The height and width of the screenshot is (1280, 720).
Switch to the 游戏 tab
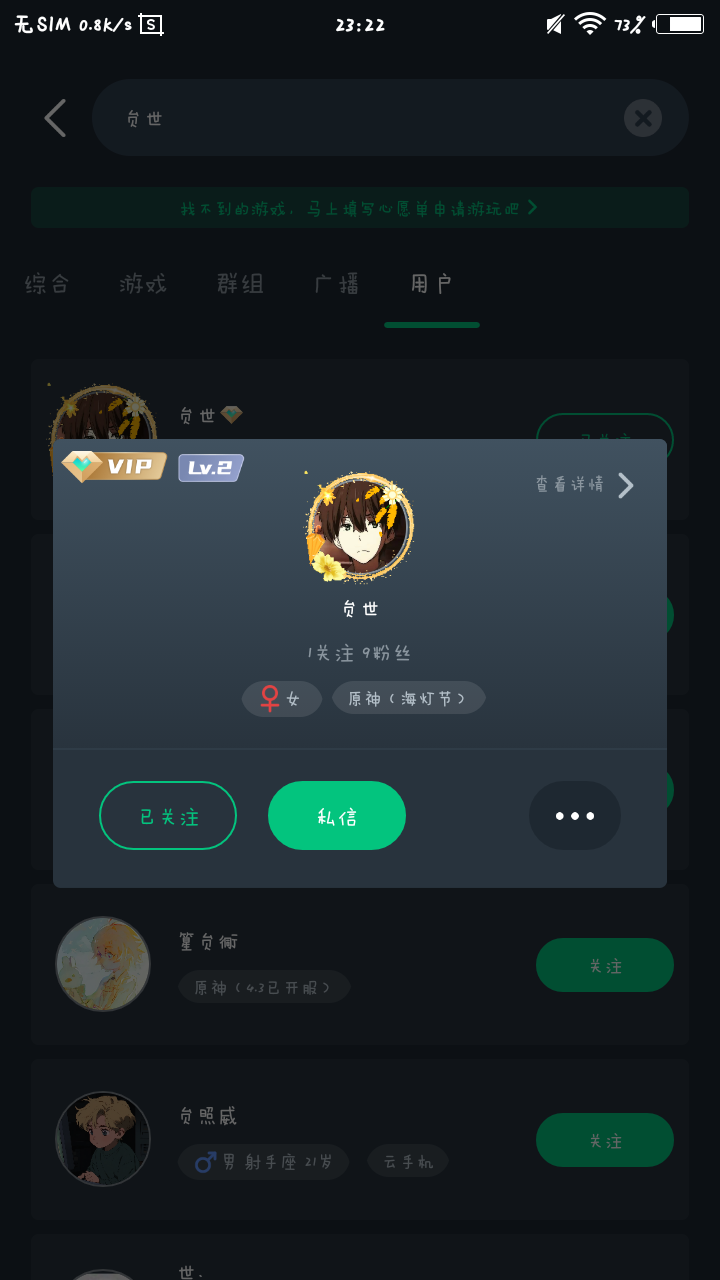143,284
